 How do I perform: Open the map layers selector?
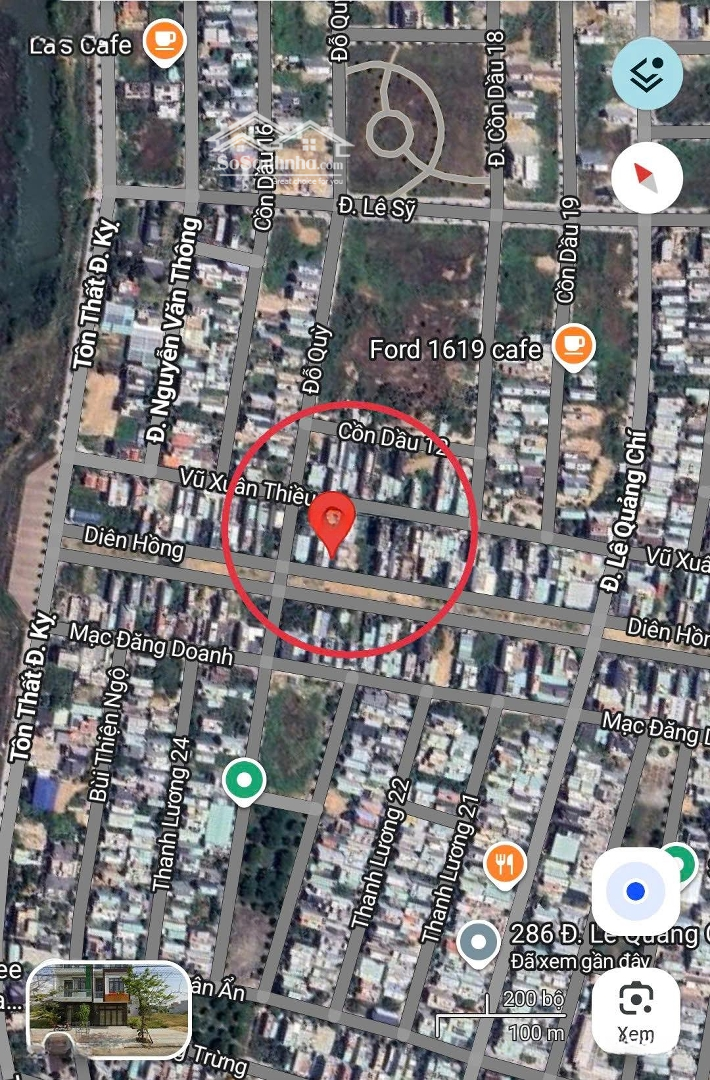click(647, 72)
